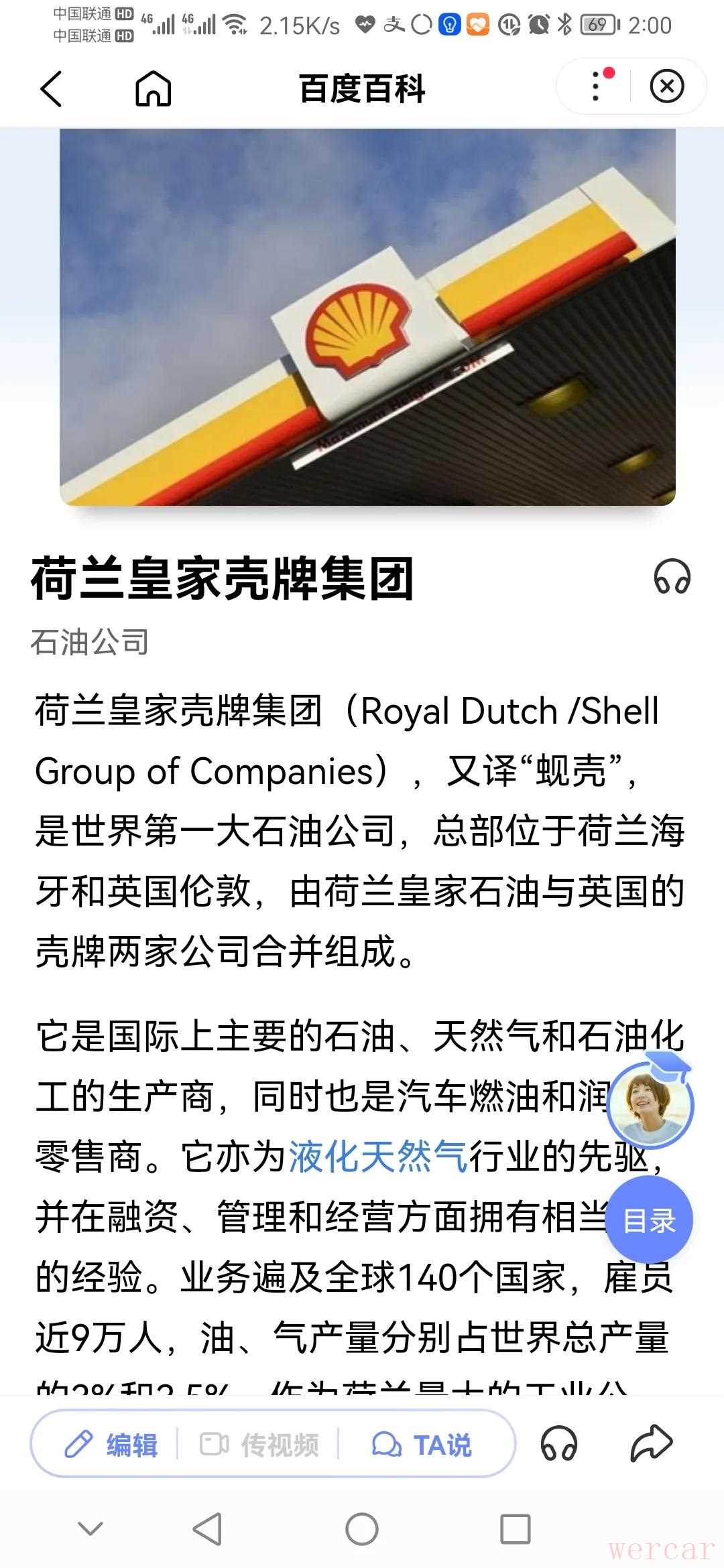Image resolution: width=724 pixels, height=1568 pixels.
Task: Share this encyclopedia entry
Action: click(x=651, y=1444)
